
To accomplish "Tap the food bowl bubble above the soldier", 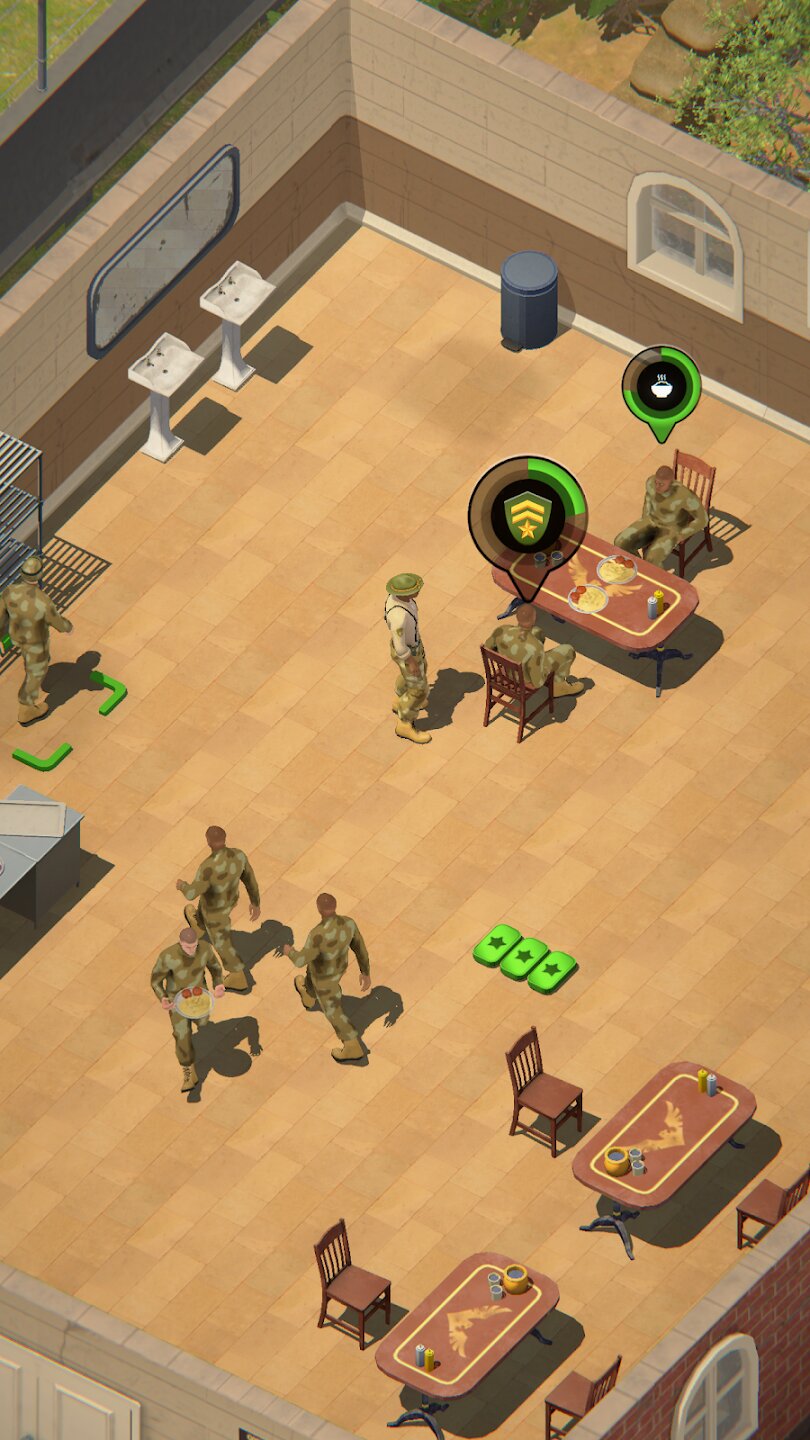I will 661,387.
